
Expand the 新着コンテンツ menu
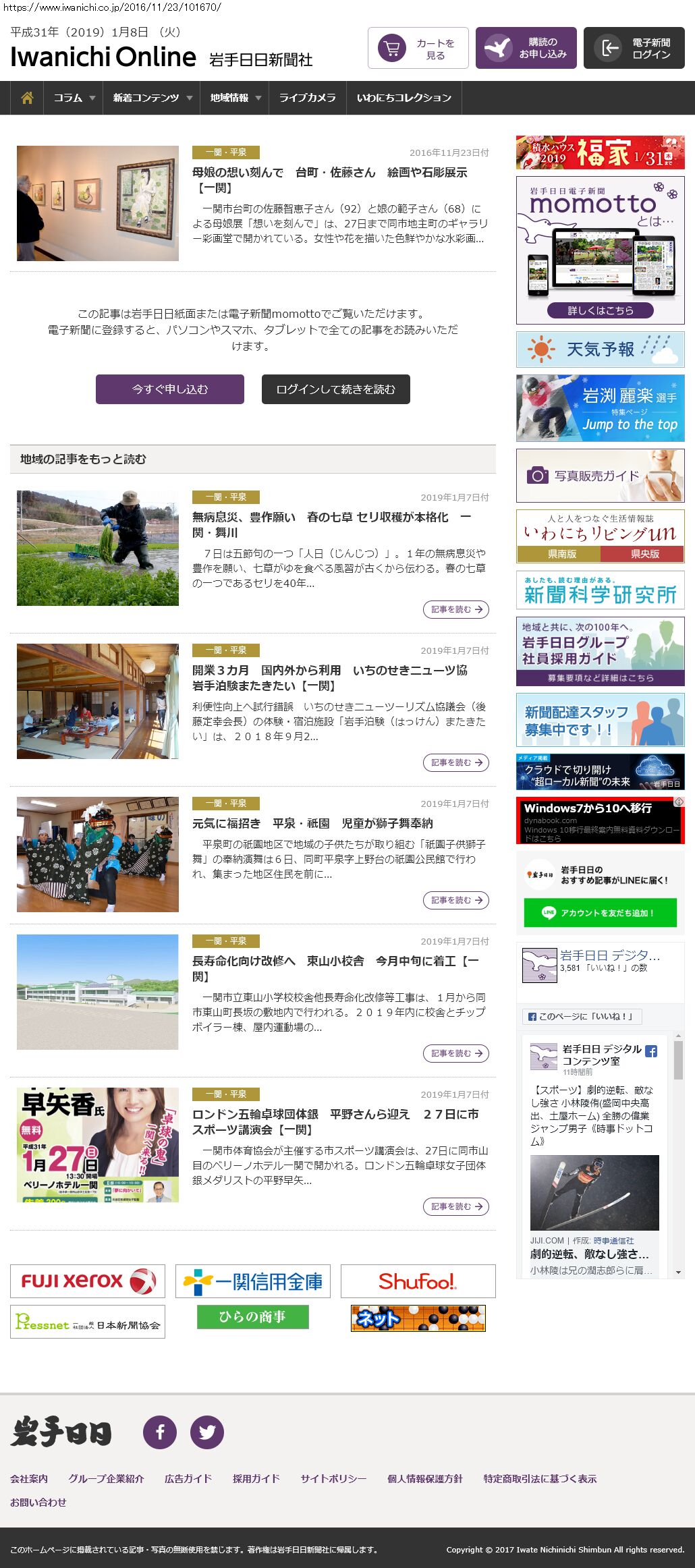[x=151, y=98]
